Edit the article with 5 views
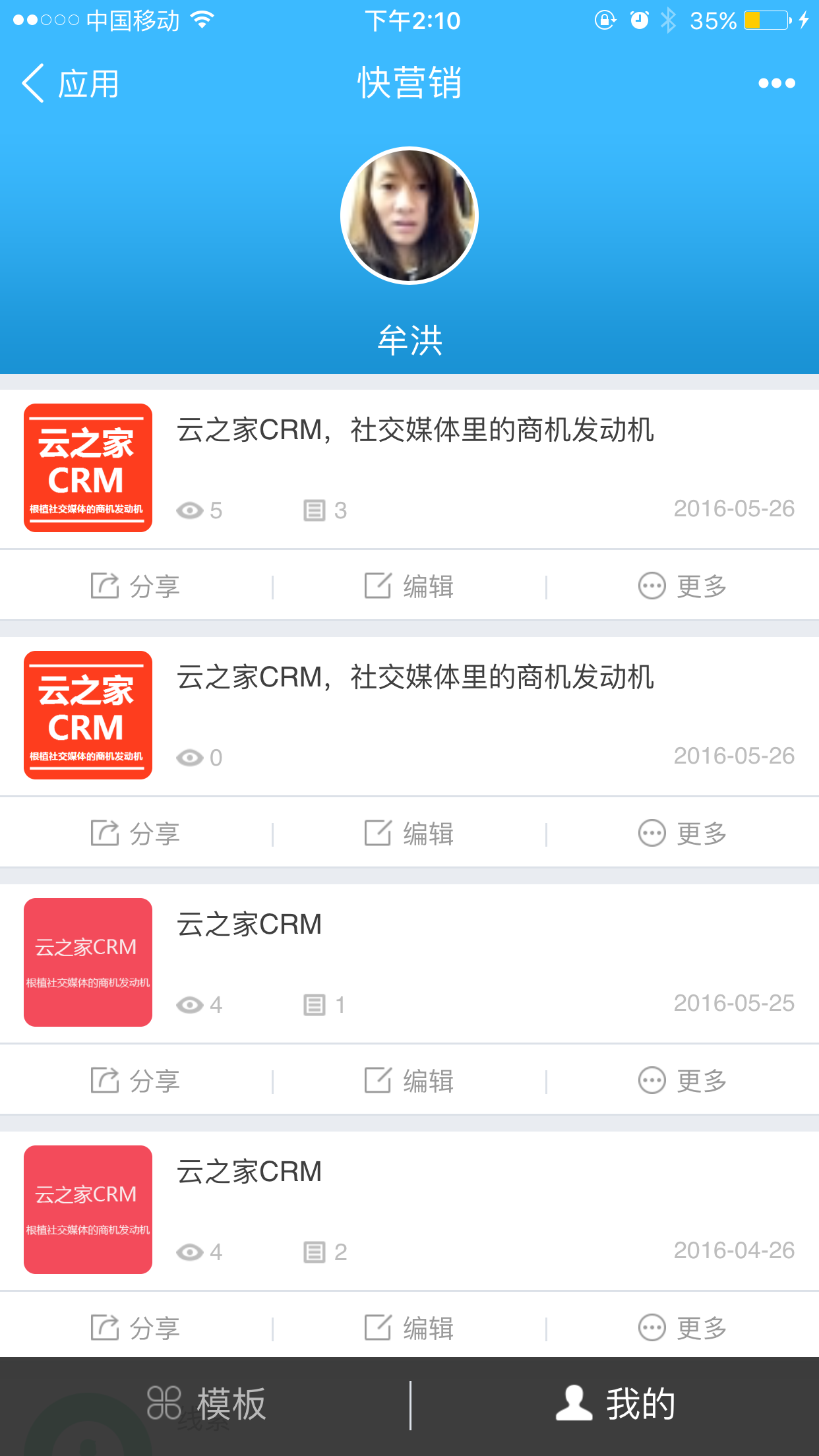 [409, 586]
